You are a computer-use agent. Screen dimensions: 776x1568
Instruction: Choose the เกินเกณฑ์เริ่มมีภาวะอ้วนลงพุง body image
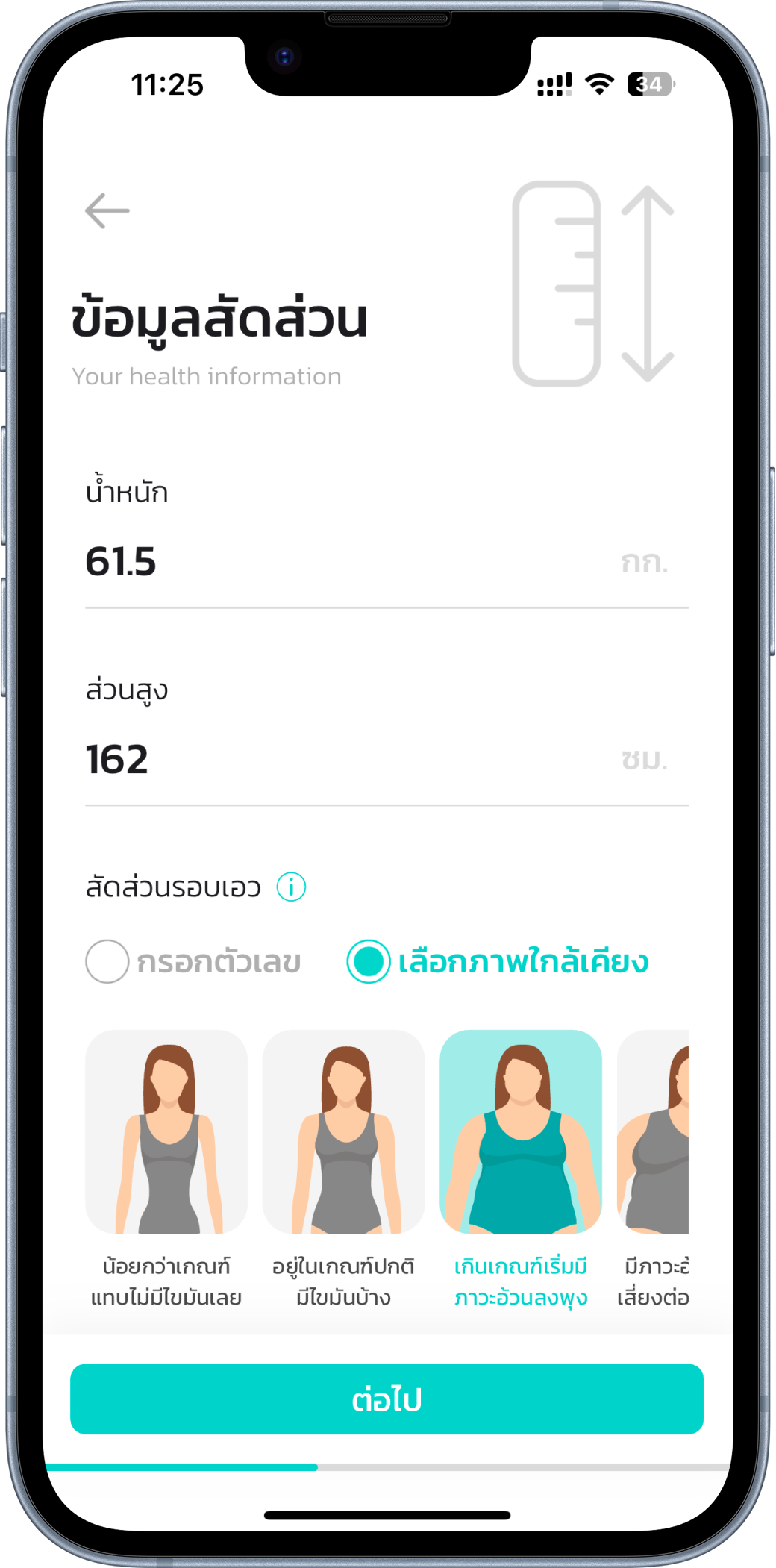(x=521, y=1131)
